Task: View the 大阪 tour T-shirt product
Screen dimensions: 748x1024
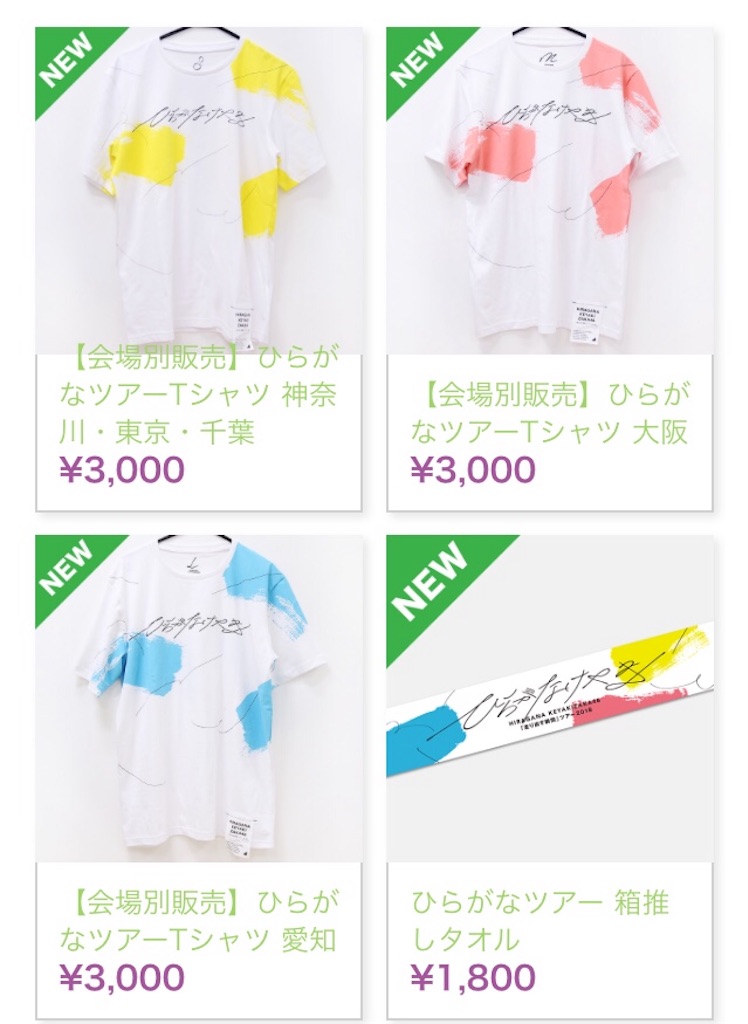Action: point(550,190)
